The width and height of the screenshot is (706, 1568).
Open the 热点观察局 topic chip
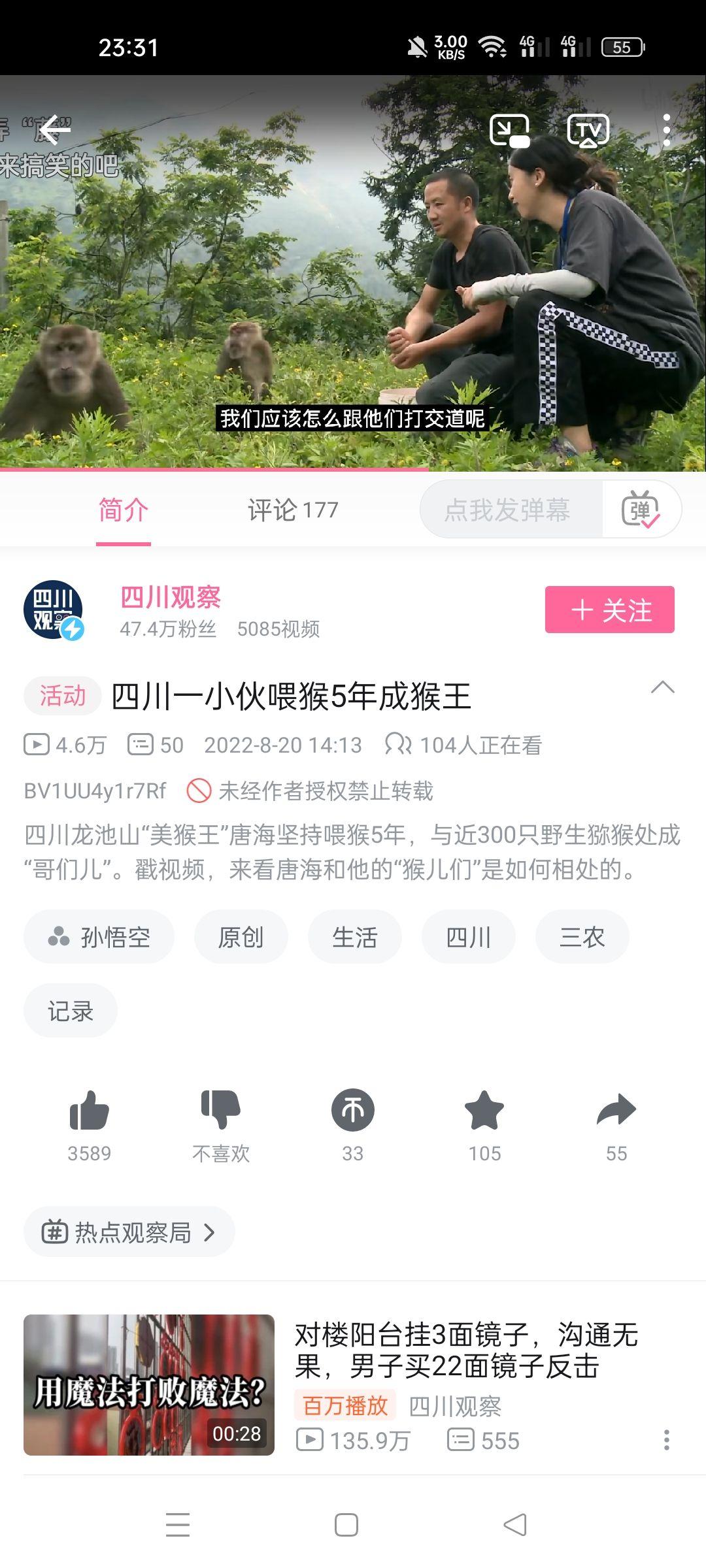(x=129, y=1232)
